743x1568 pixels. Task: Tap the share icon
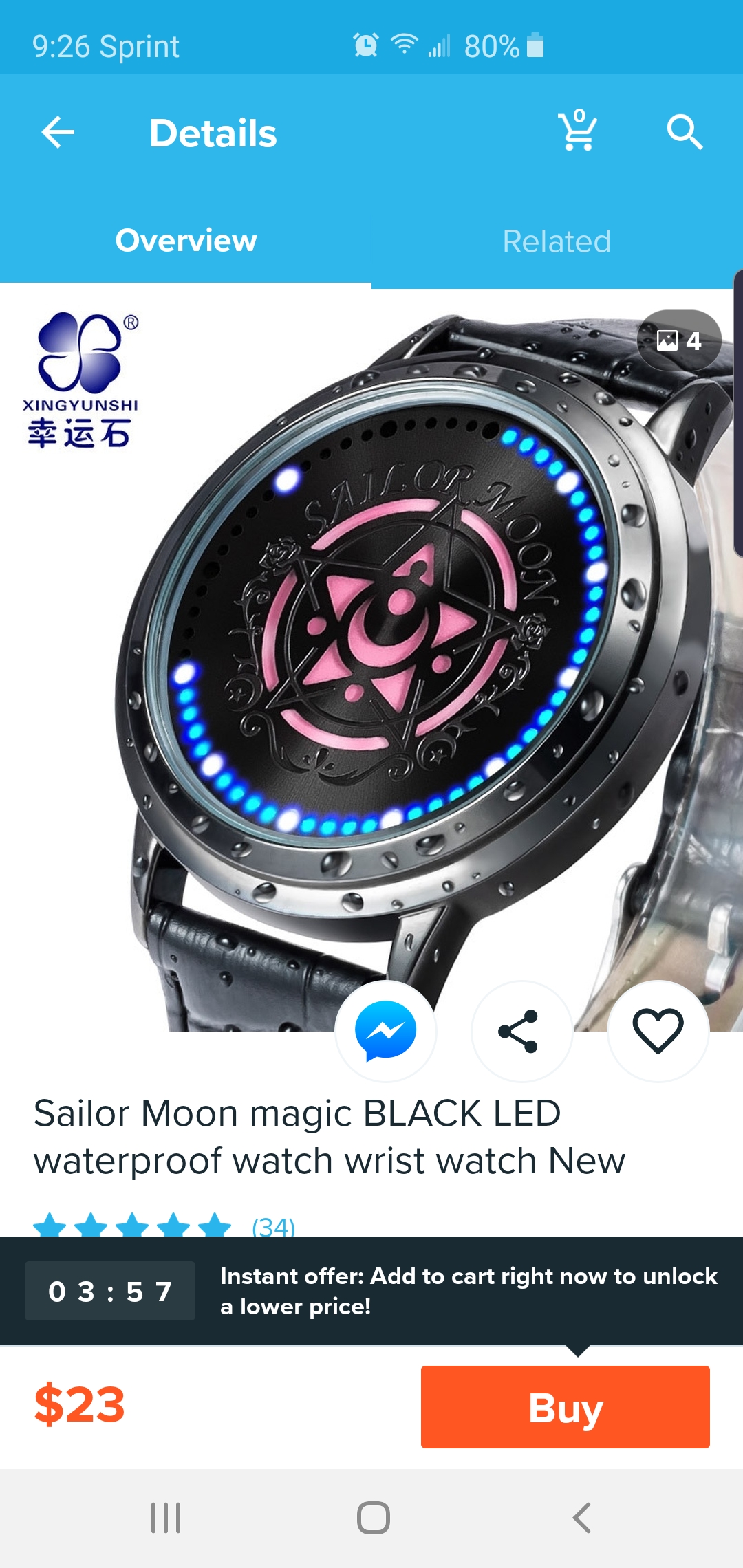coord(521,1031)
